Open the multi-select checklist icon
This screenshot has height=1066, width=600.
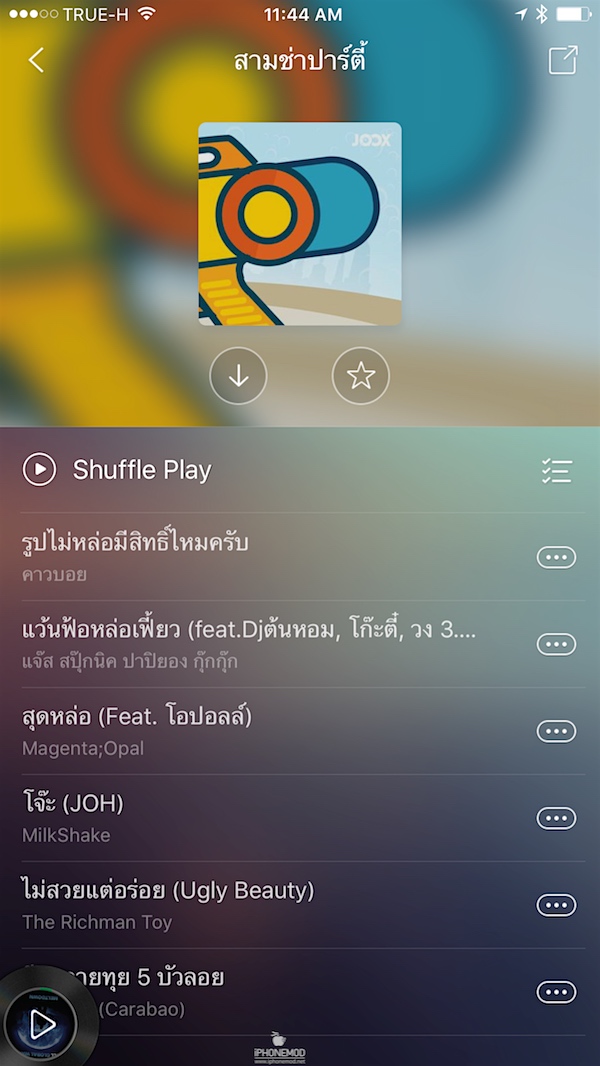coord(556,471)
